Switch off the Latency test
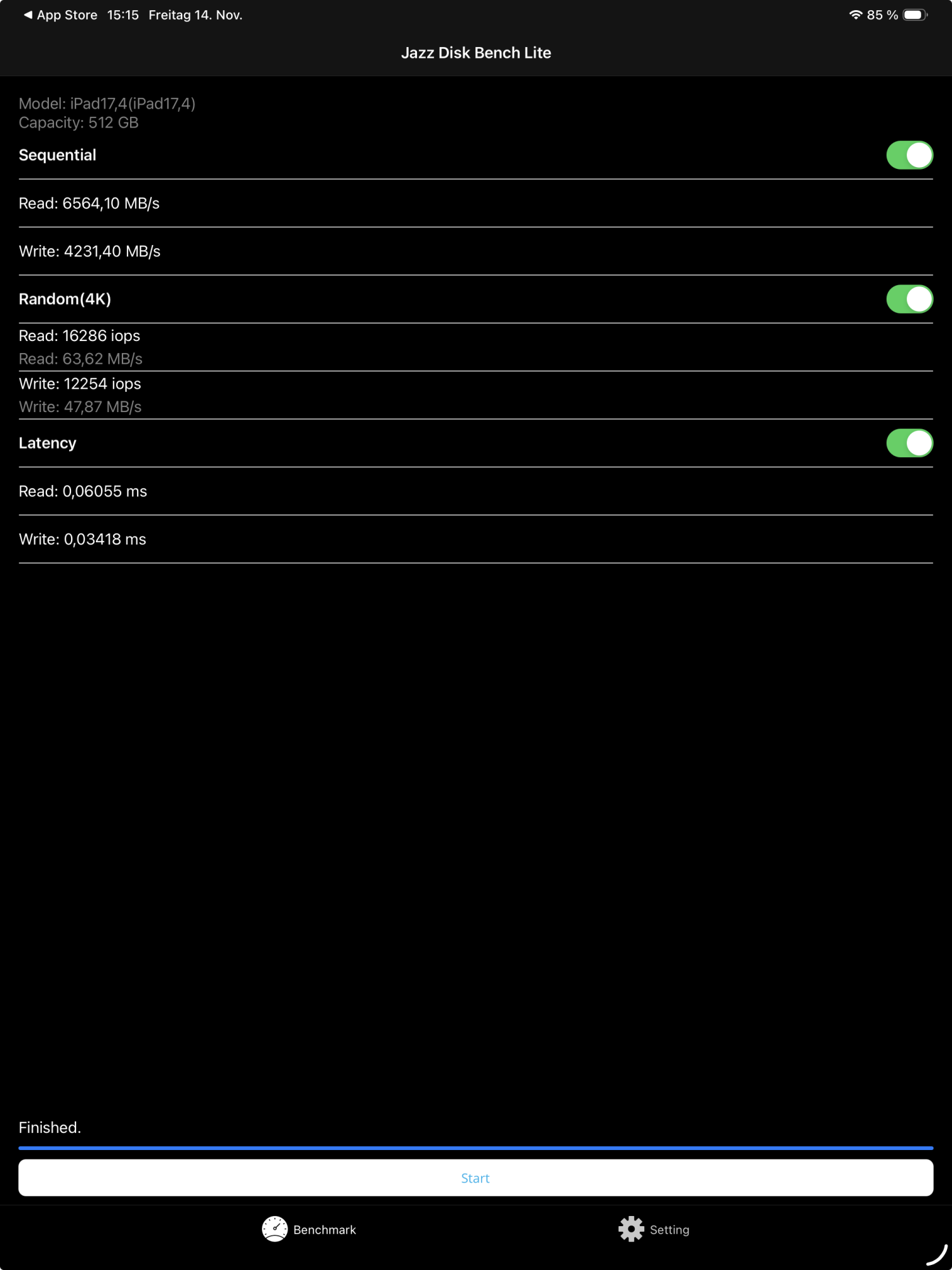 [909, 443]
